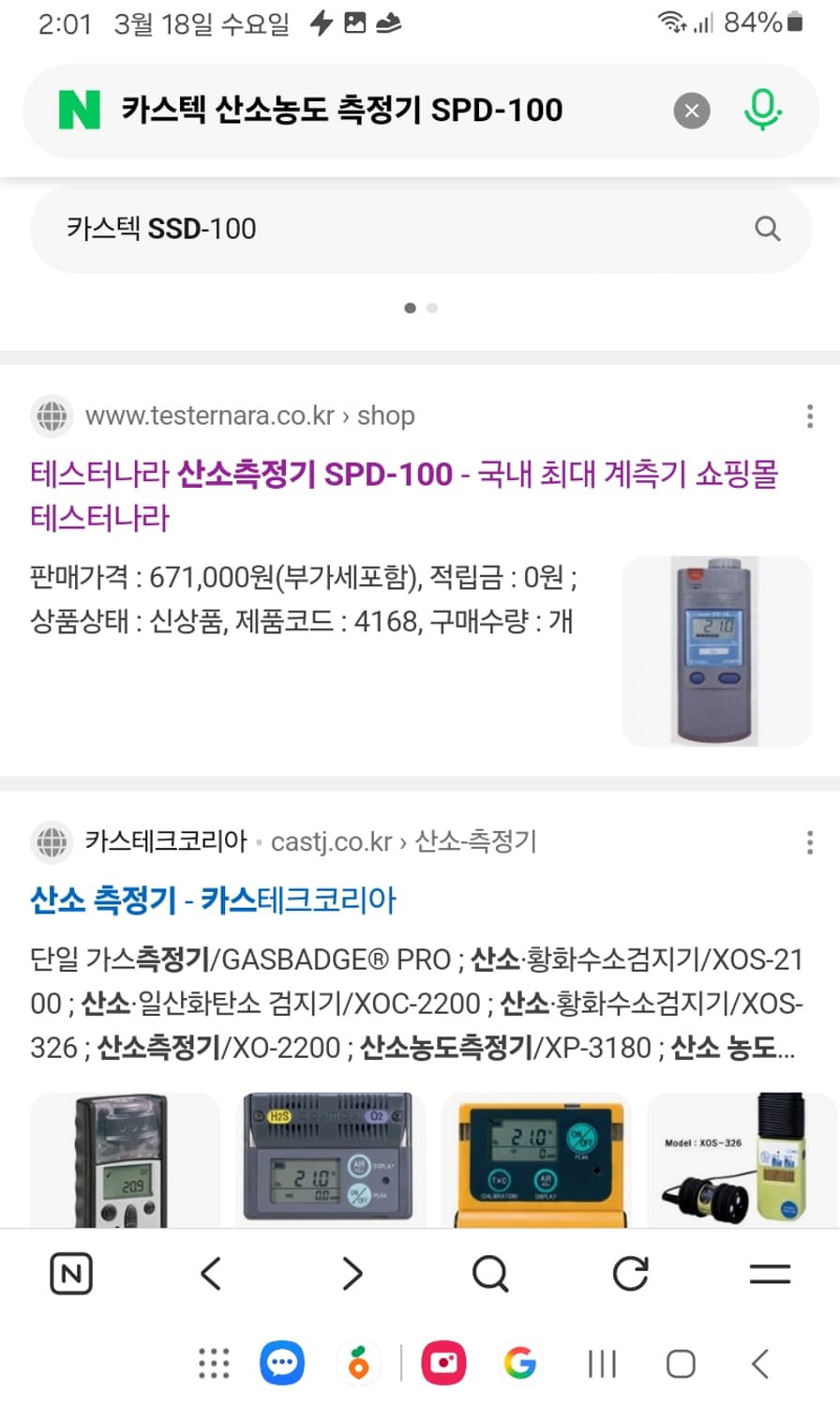Image resolution: width=840 pixels, height=1407 pixels.
Task: Navigate back using the left arrow button
Action: click(x=210, y=1274)
